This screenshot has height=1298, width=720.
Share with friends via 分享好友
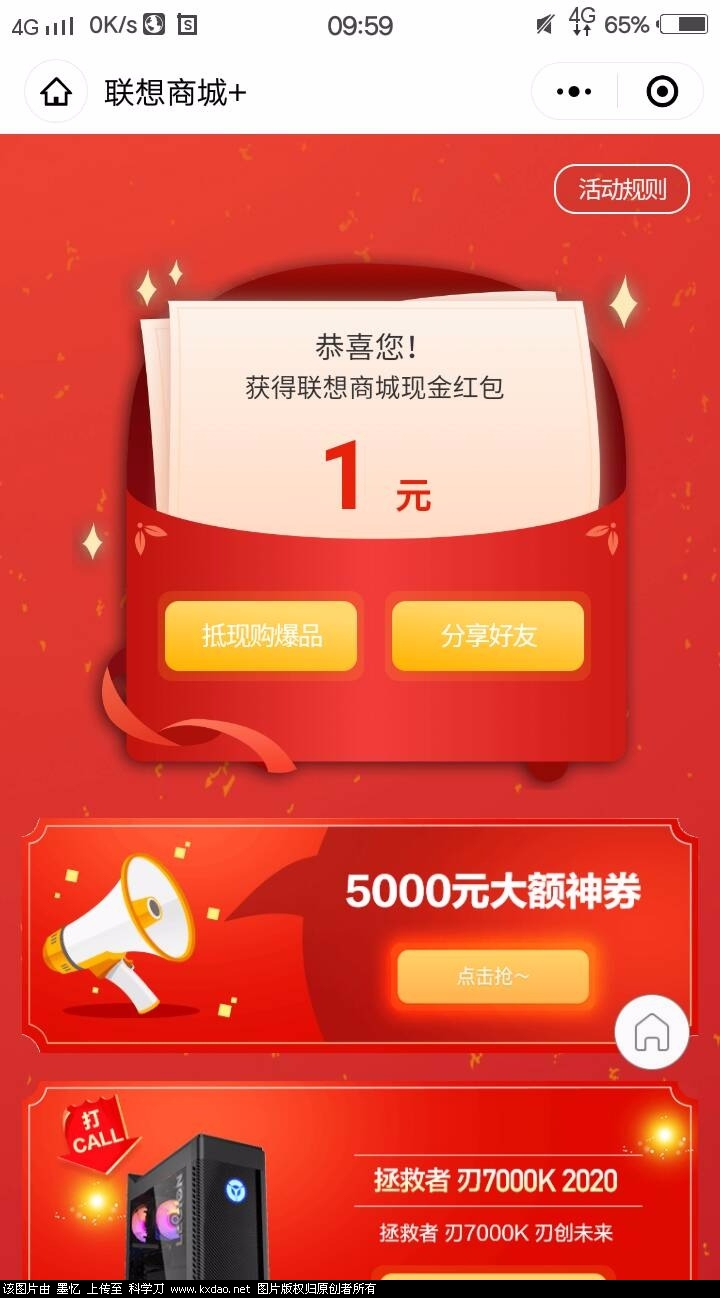(488, 636)
